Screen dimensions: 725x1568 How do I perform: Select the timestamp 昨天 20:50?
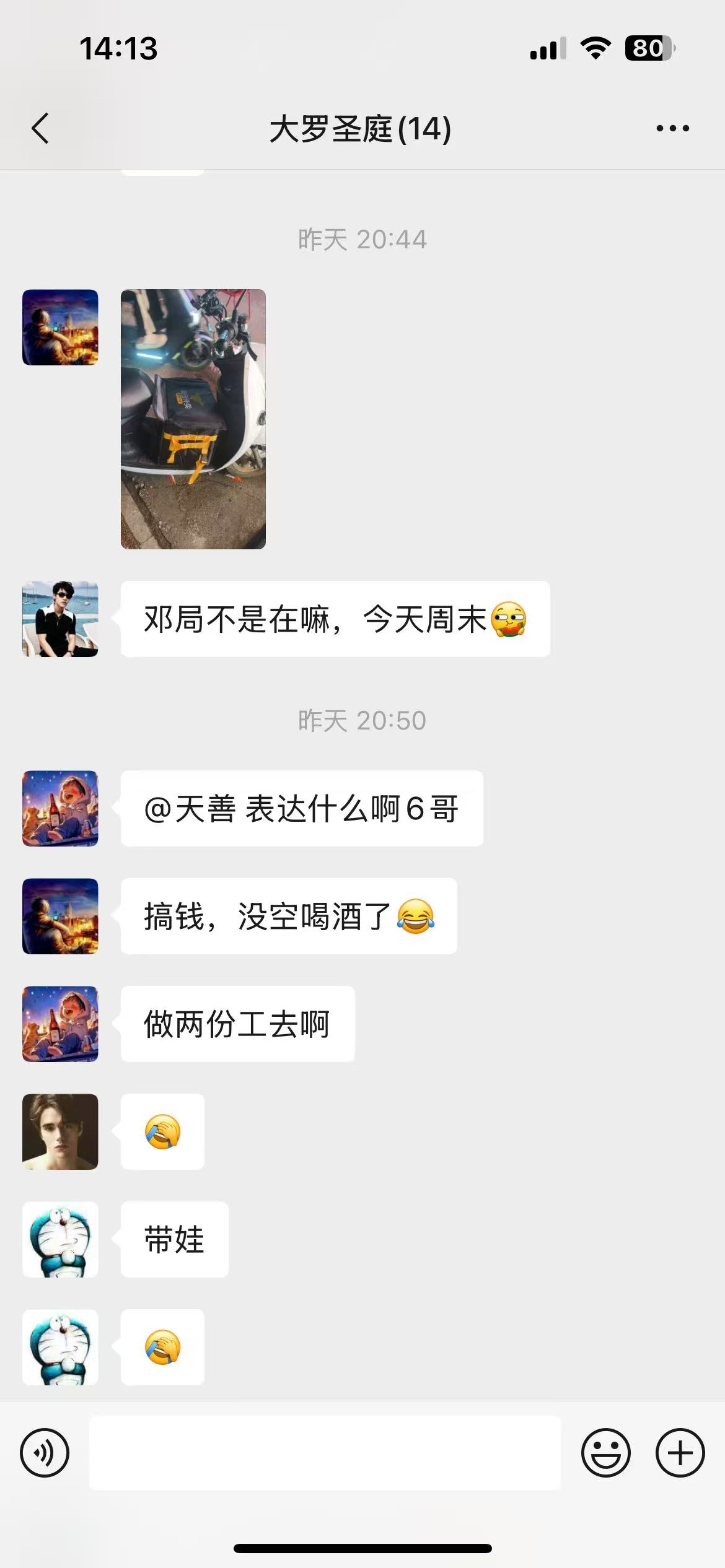(361, 720)
